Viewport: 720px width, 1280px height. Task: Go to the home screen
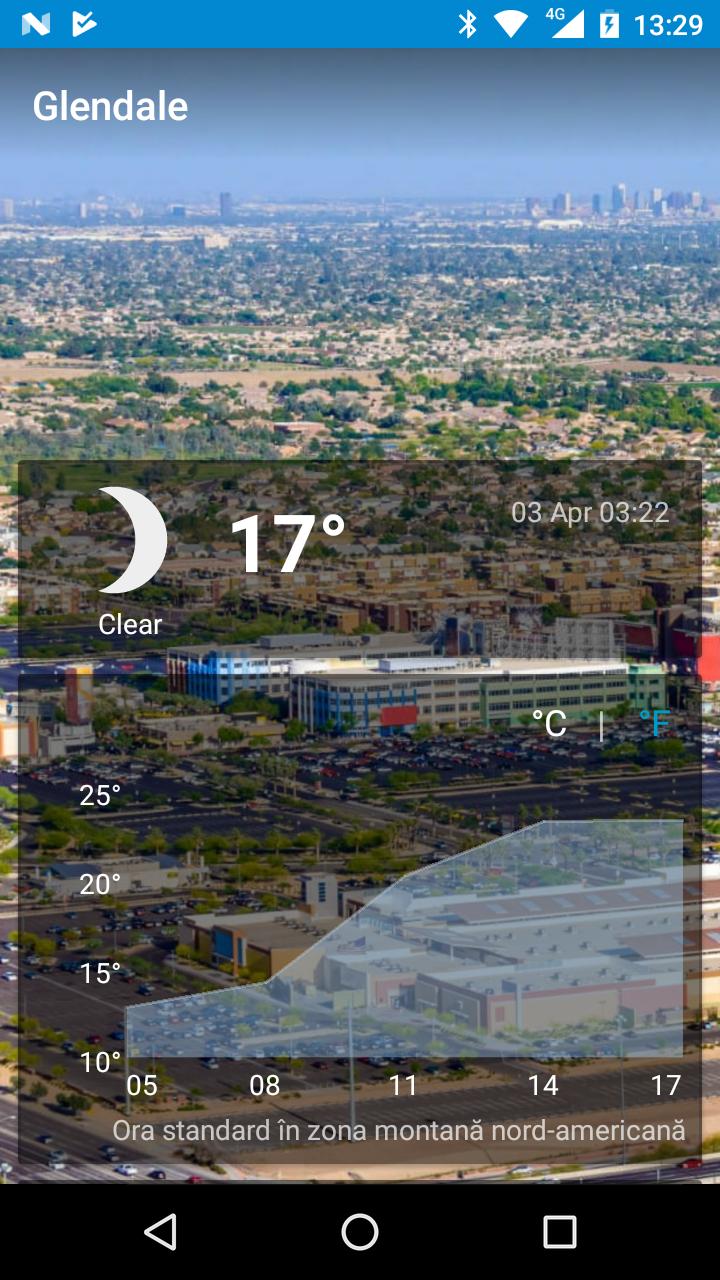click(x=360, y=1232)
